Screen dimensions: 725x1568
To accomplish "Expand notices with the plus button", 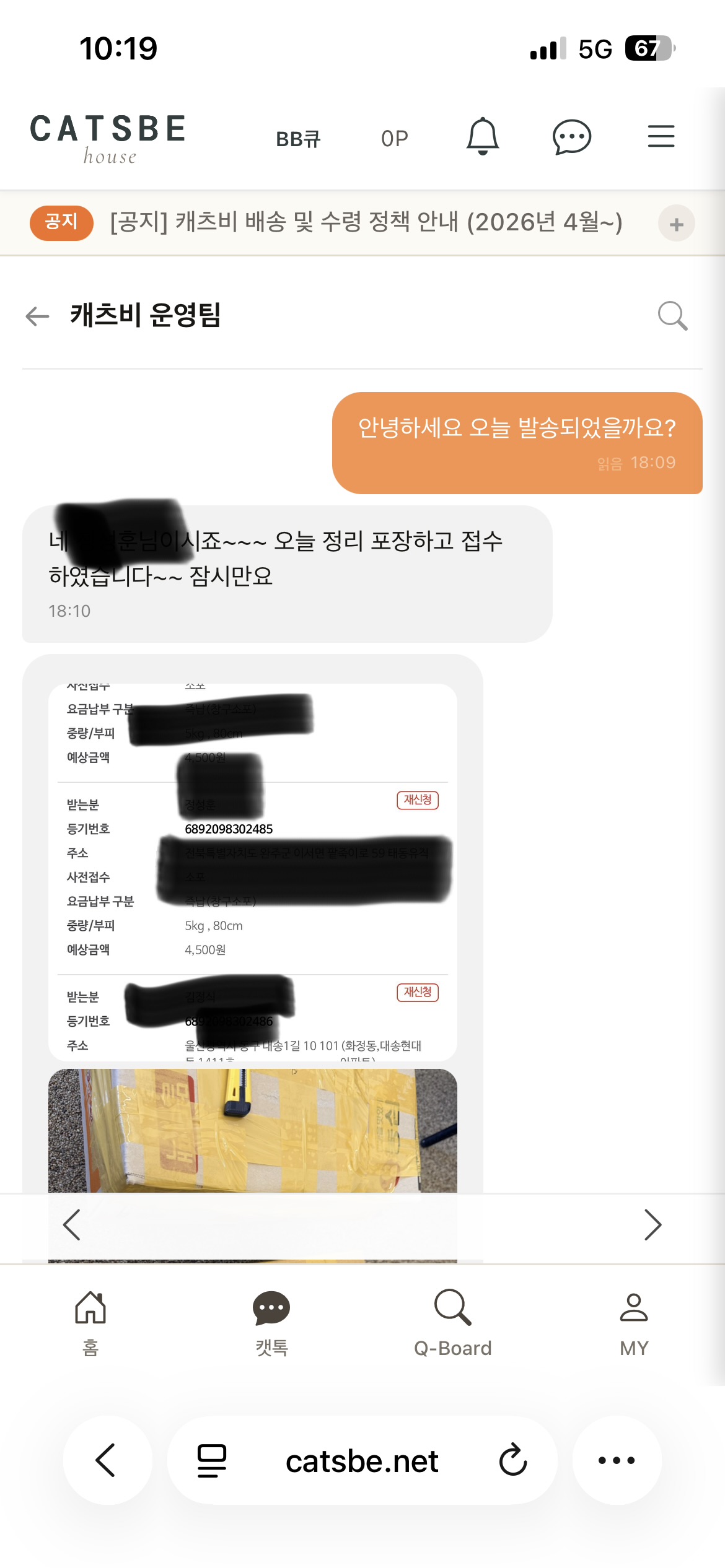I will (x=676, y=224).
